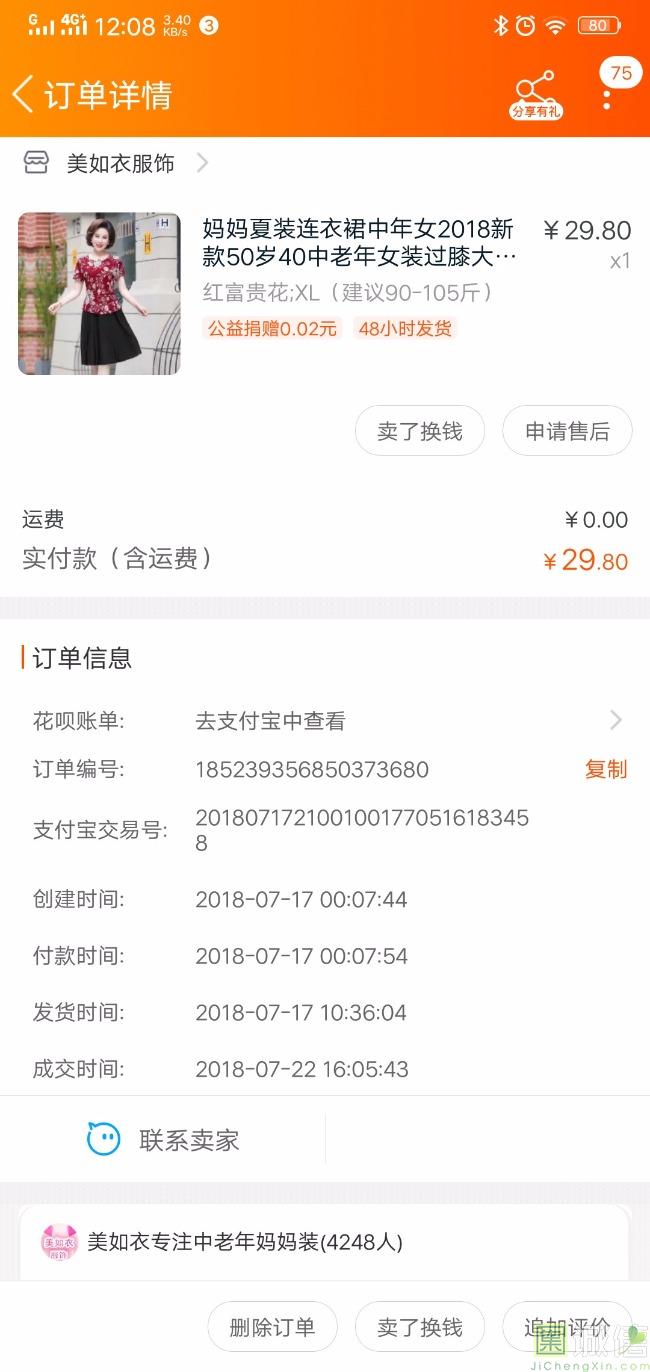Tap 删除订单 to delete the order

coord(272,1327)
